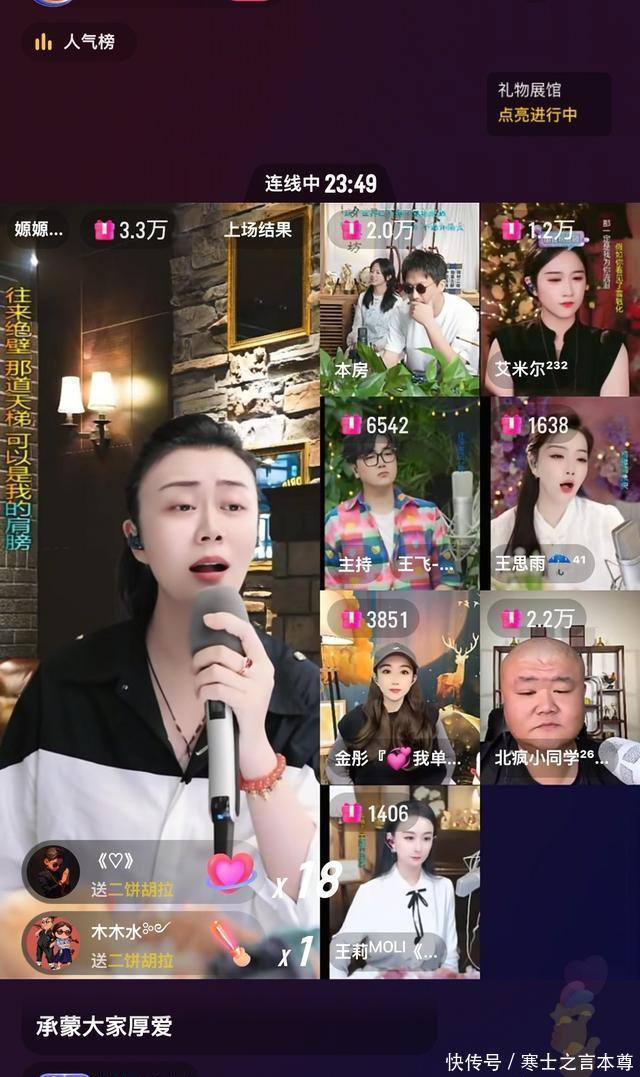Image resolution: width=640 pixels, height=1077 pixels.
Task: Open the main singer's video tile
Action: click(x=159, y=591)
